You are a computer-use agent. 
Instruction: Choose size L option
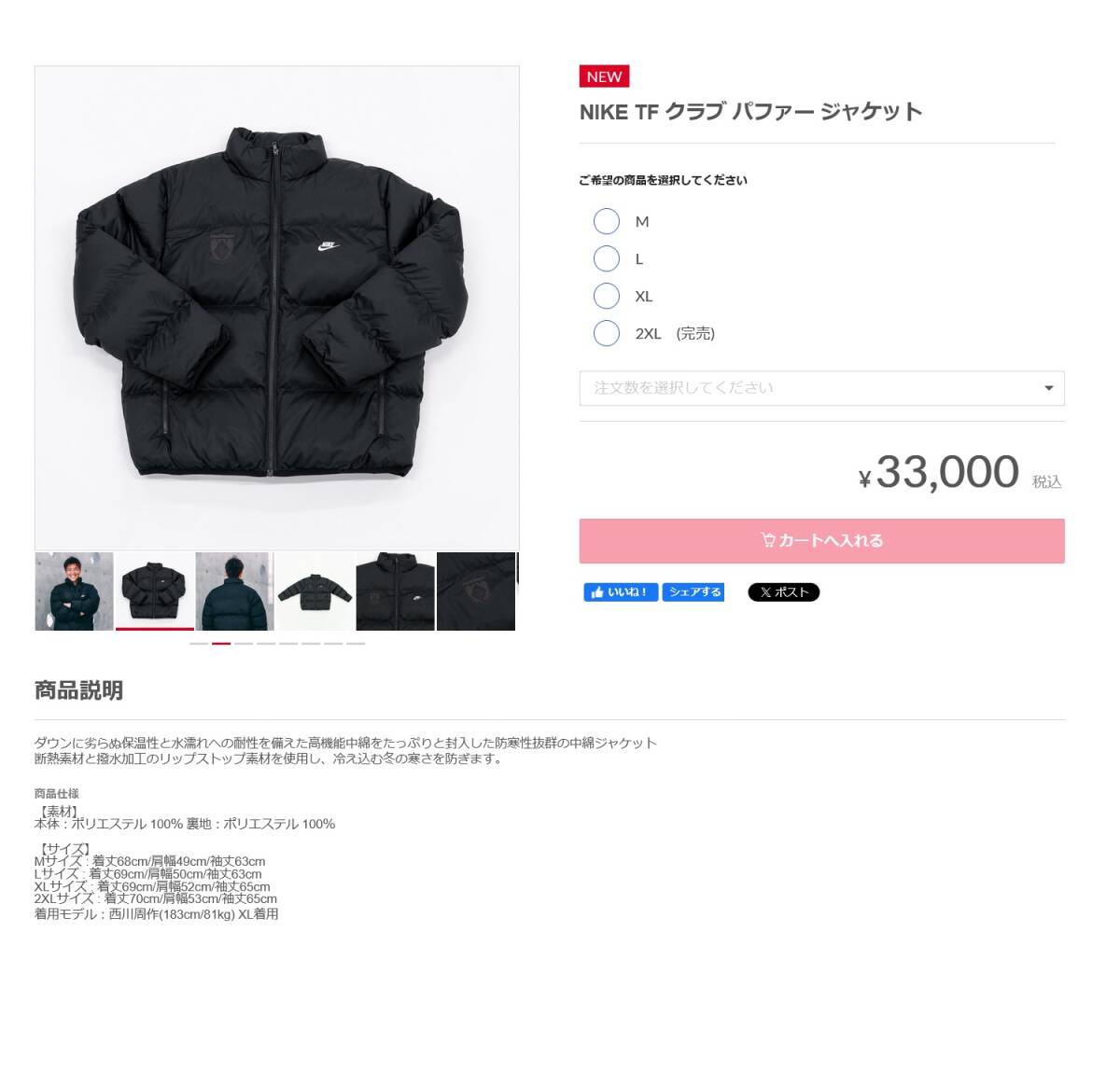click(607, 258)
